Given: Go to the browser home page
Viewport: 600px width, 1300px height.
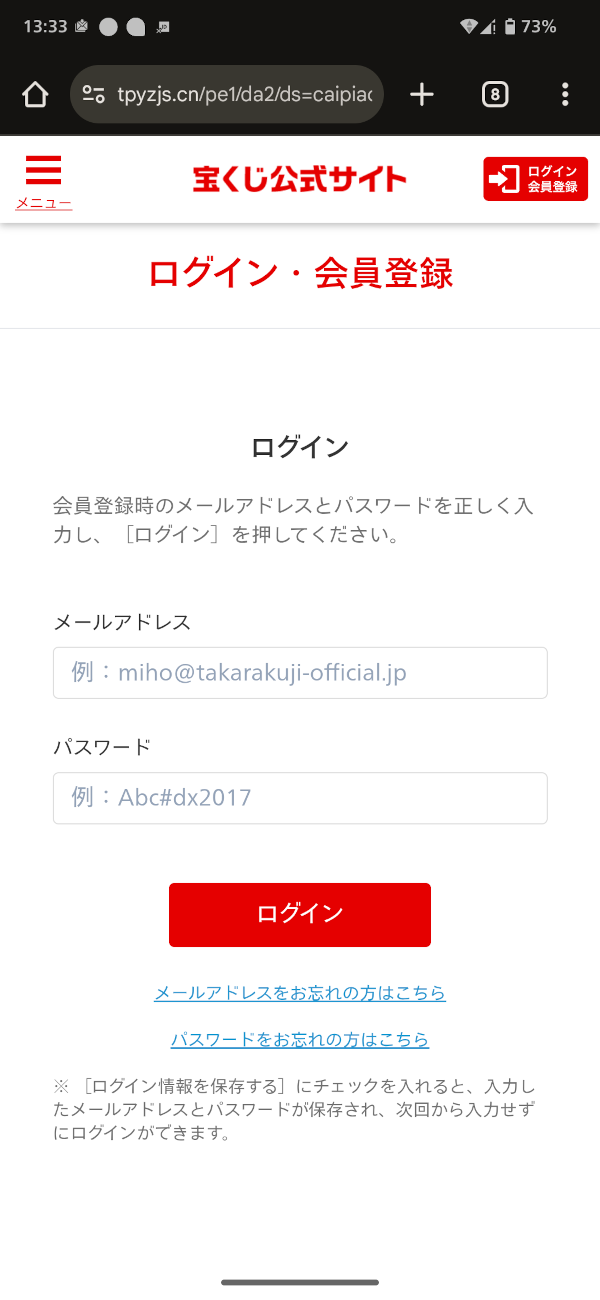Looking at the screenshot, I should [35, 95].
